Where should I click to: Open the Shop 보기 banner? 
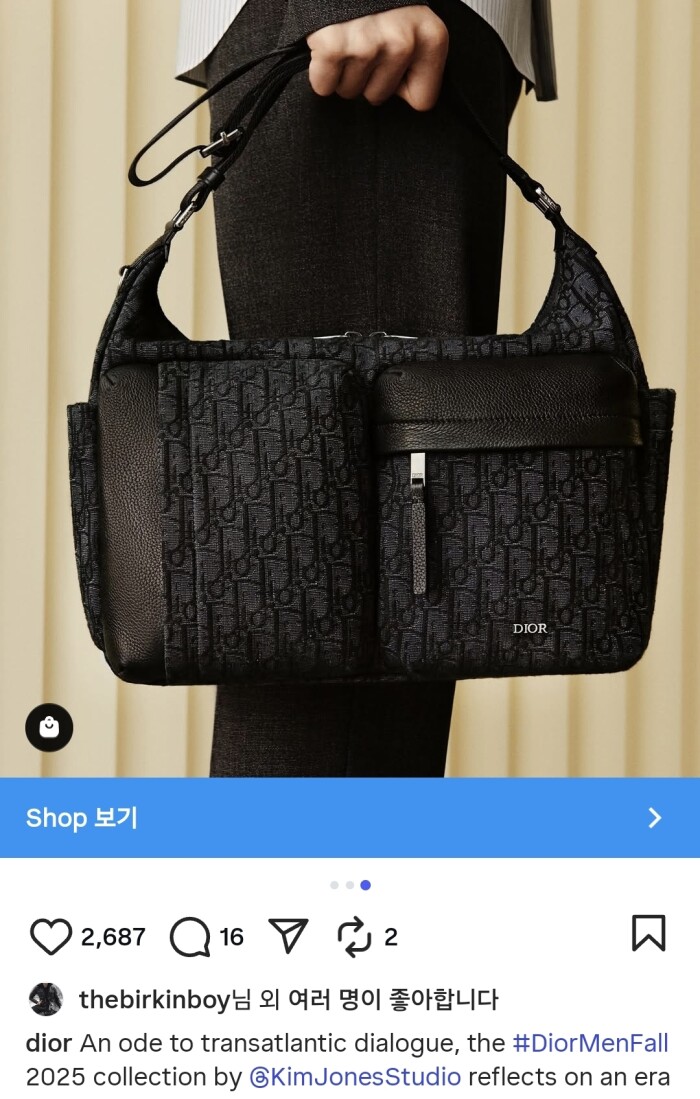tap(350, 818)
